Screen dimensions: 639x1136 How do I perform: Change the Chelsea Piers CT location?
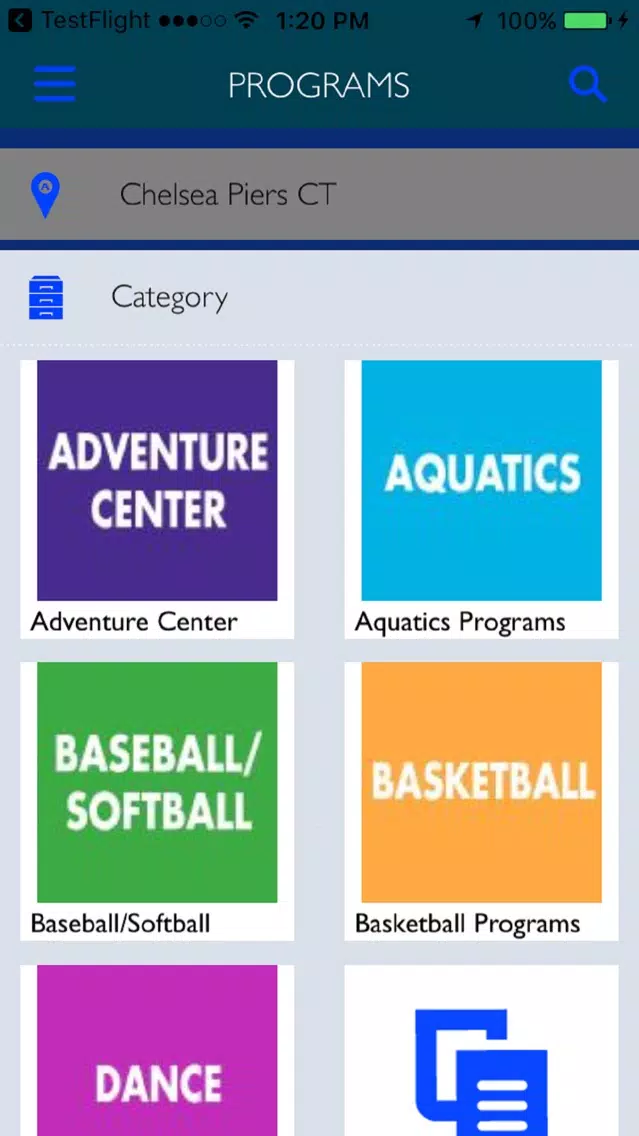(x=320, y=194)
